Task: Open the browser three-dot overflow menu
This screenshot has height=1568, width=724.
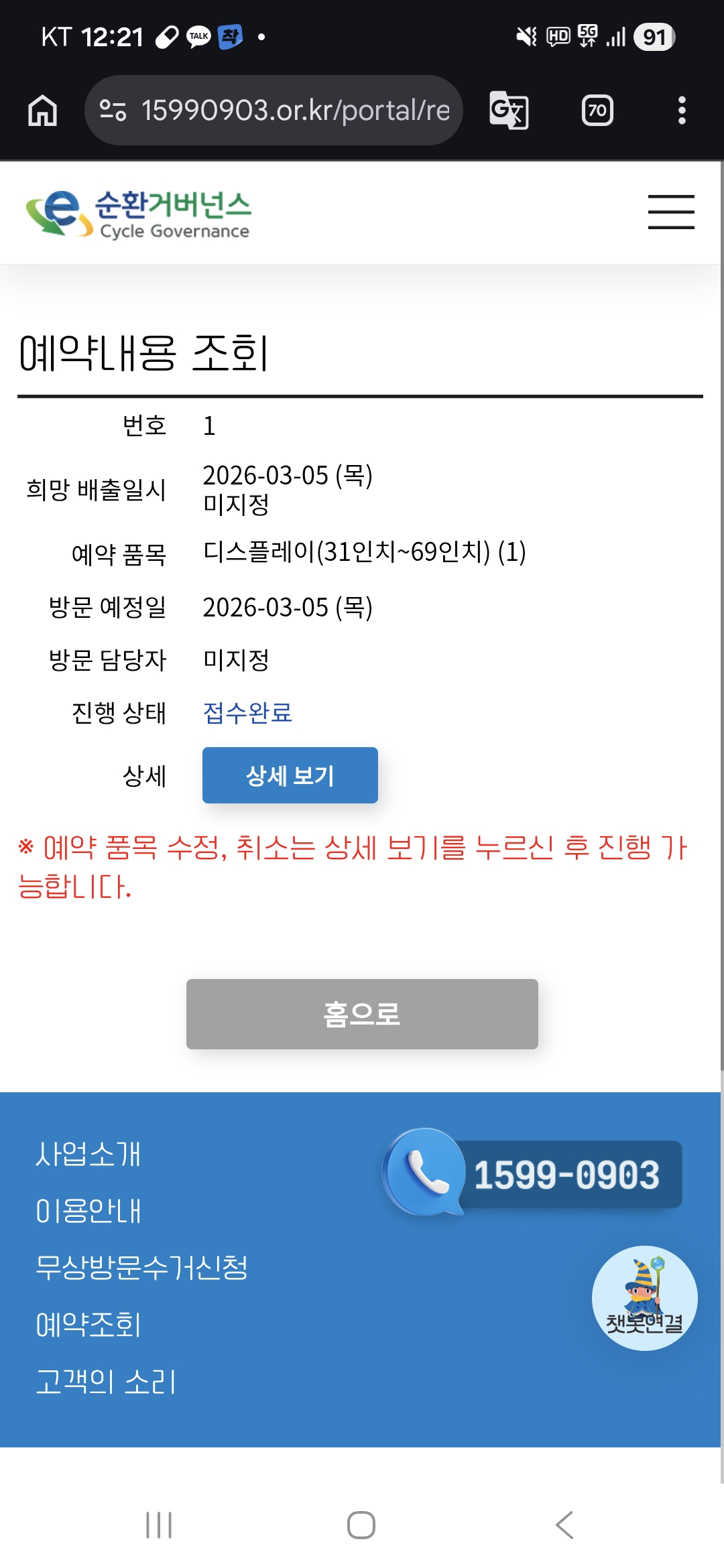Action: (x=682, y=111)
